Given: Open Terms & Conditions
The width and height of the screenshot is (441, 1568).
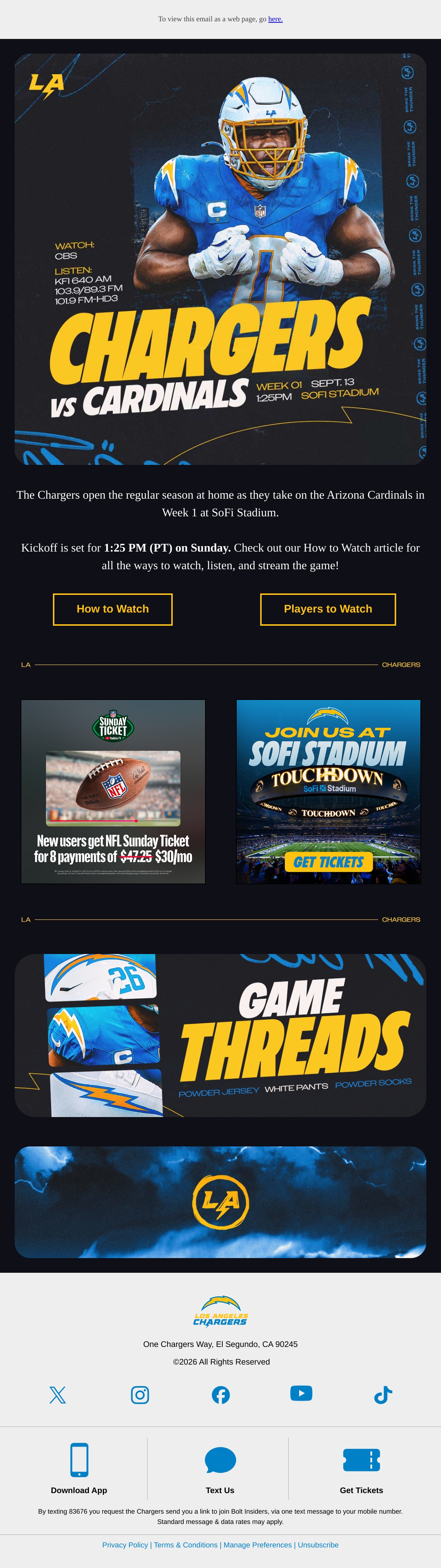Looking at the screenshot, I should pos(186,1544).
